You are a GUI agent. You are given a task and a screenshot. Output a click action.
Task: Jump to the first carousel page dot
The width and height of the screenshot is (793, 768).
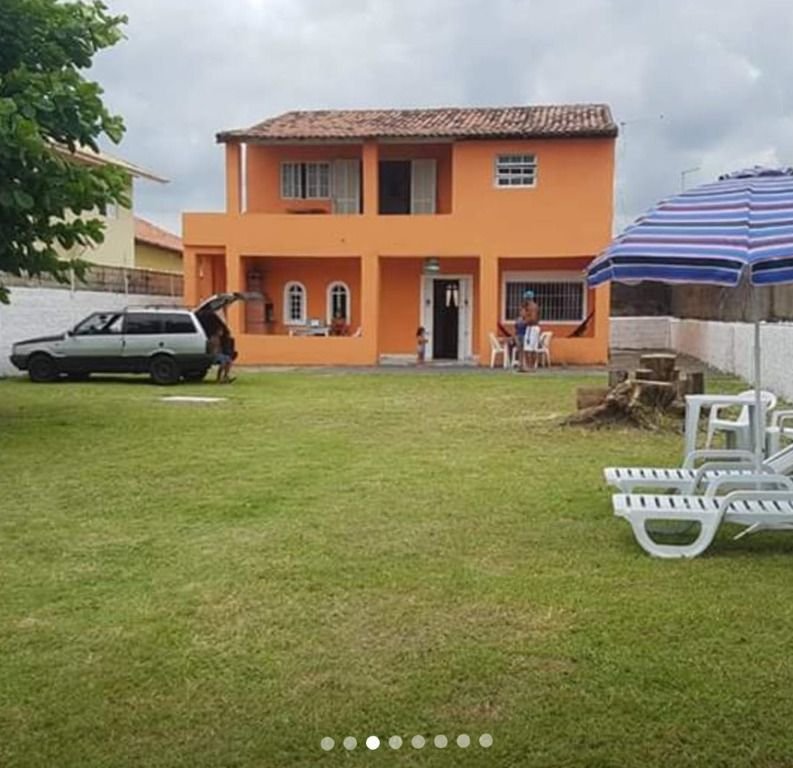point(327,743)
